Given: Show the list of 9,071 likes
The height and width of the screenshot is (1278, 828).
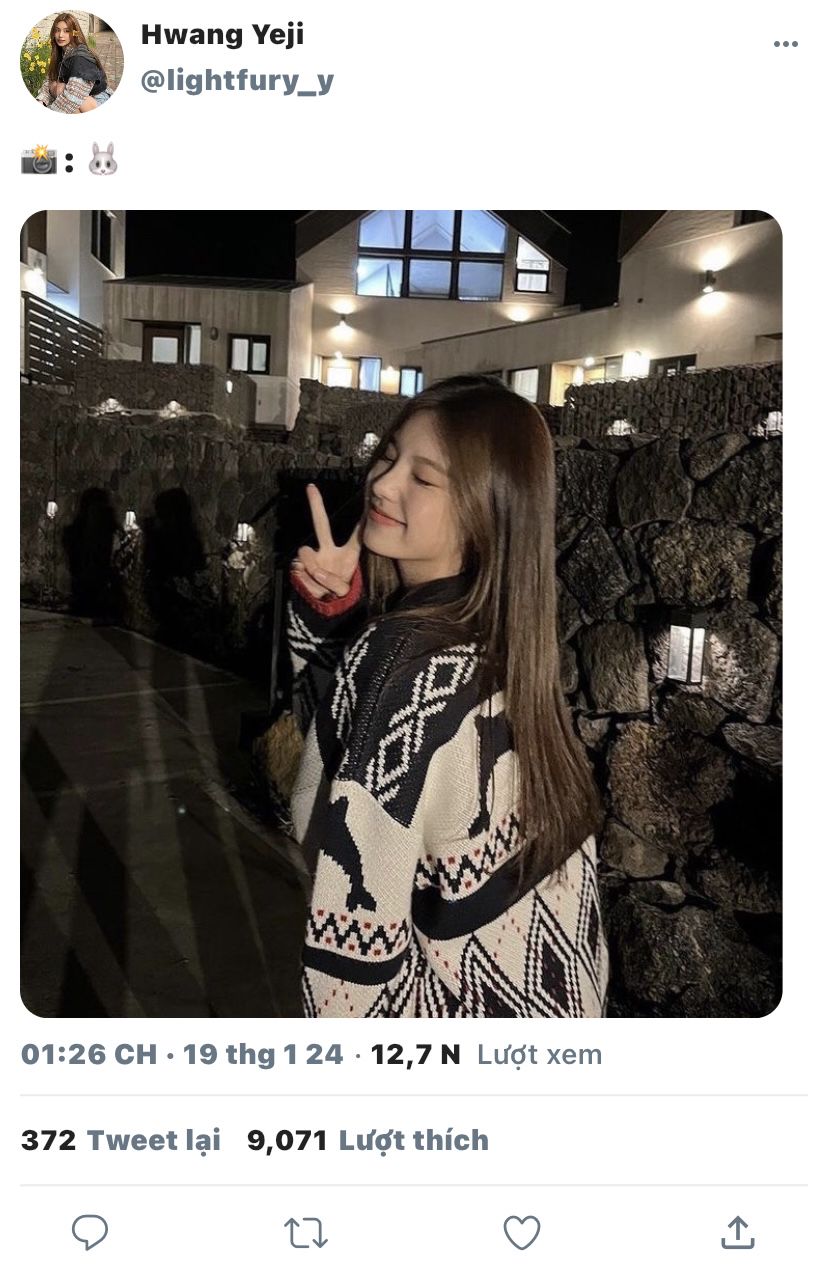Looking at the screenshot, I should pos(368,1140).
